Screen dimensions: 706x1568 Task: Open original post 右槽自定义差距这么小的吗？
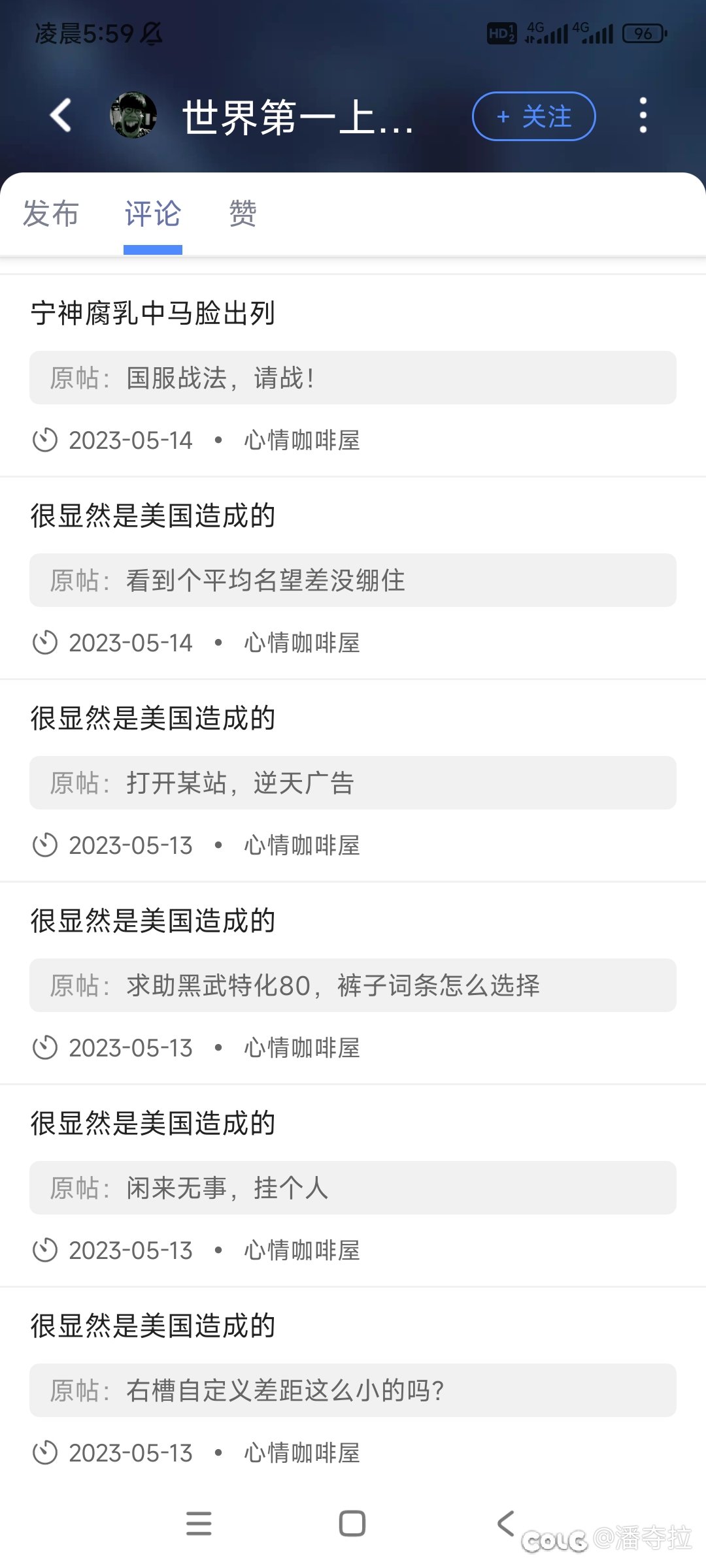point(353,1390)
